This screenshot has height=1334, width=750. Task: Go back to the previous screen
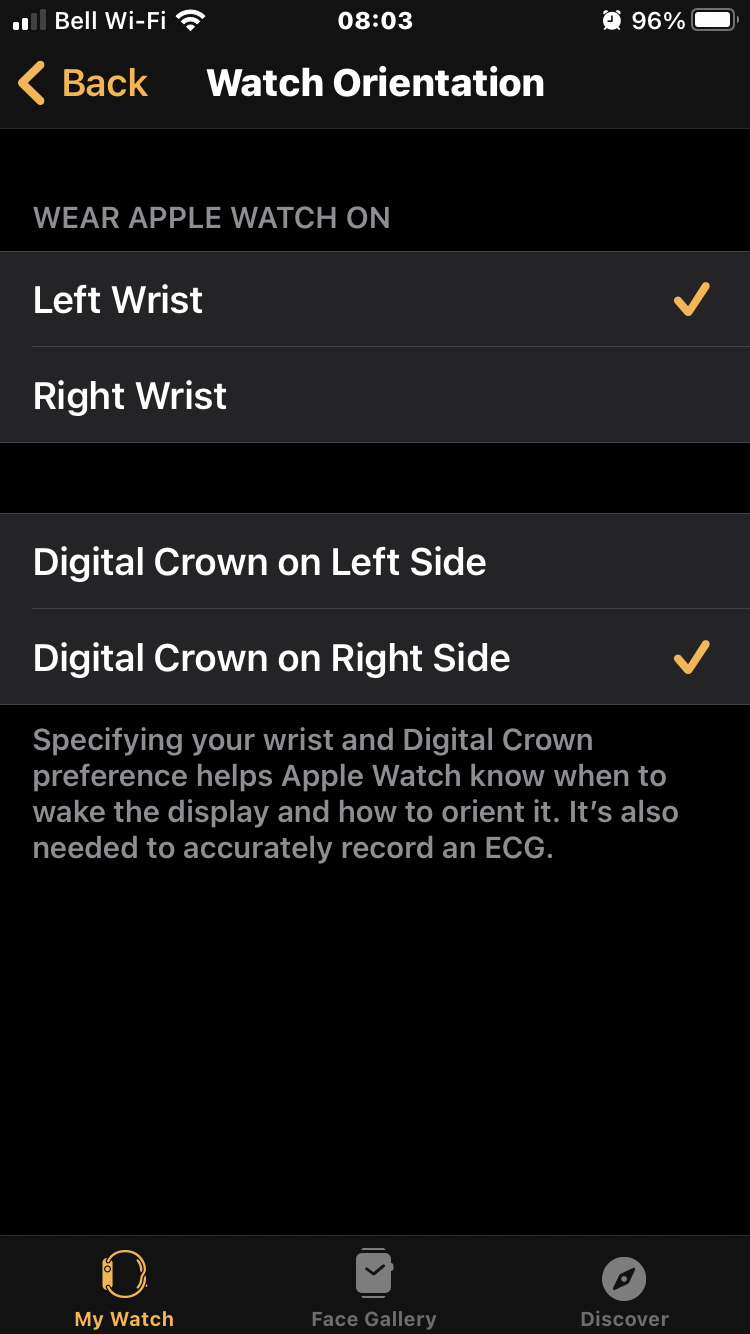(x=83, y=83)
